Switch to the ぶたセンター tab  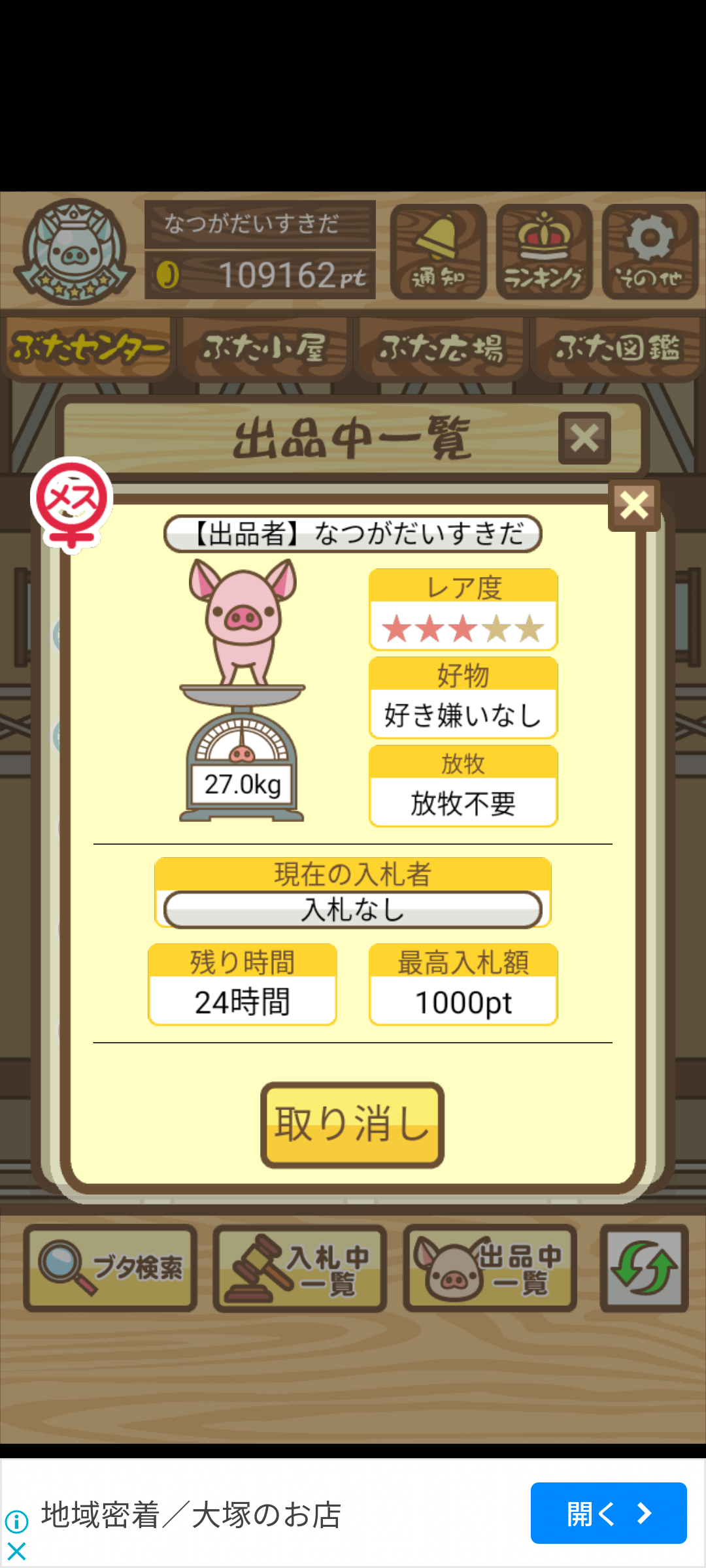coord(88,348)
